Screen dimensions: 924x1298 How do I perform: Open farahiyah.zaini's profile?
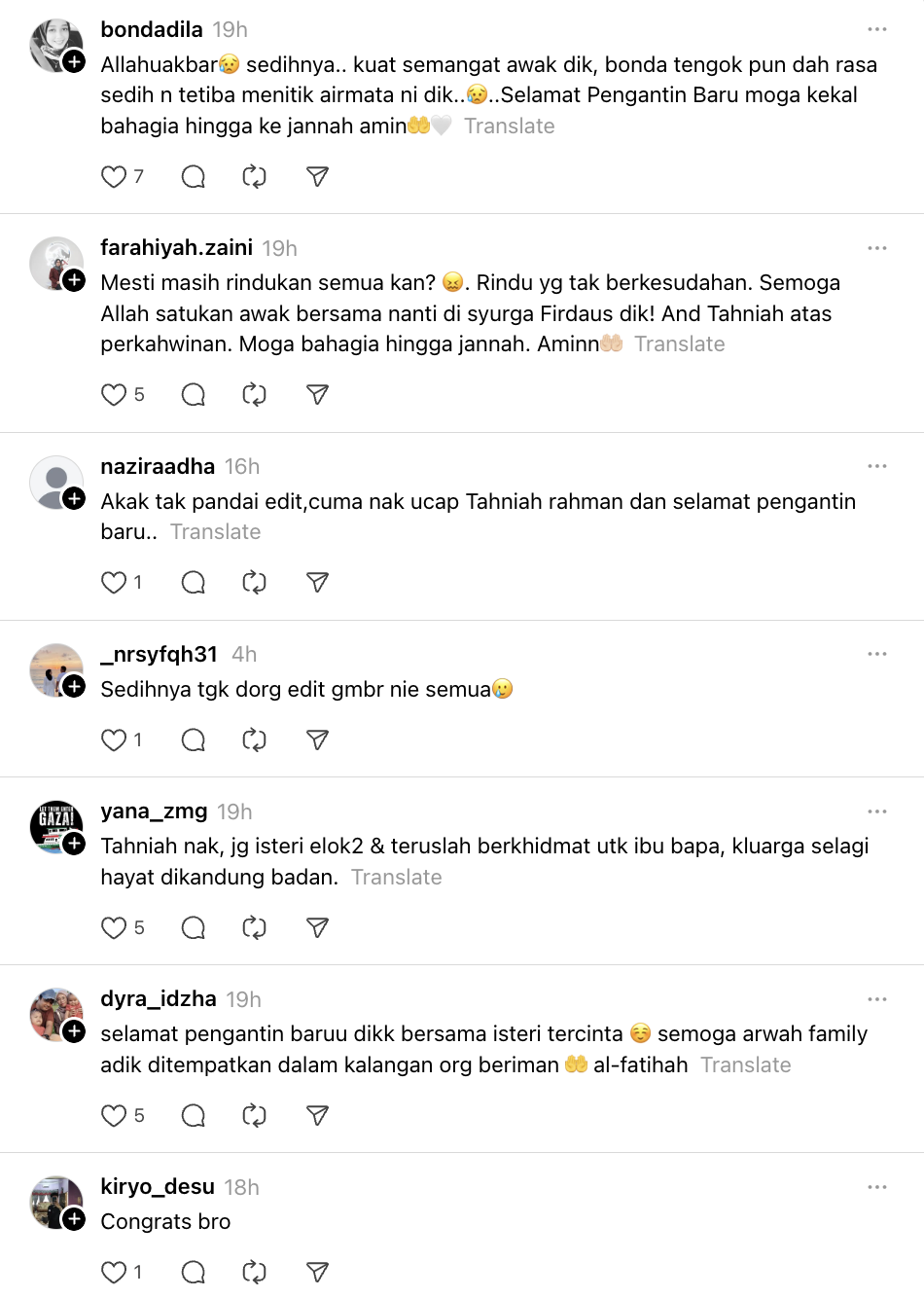tap(176, 247)
